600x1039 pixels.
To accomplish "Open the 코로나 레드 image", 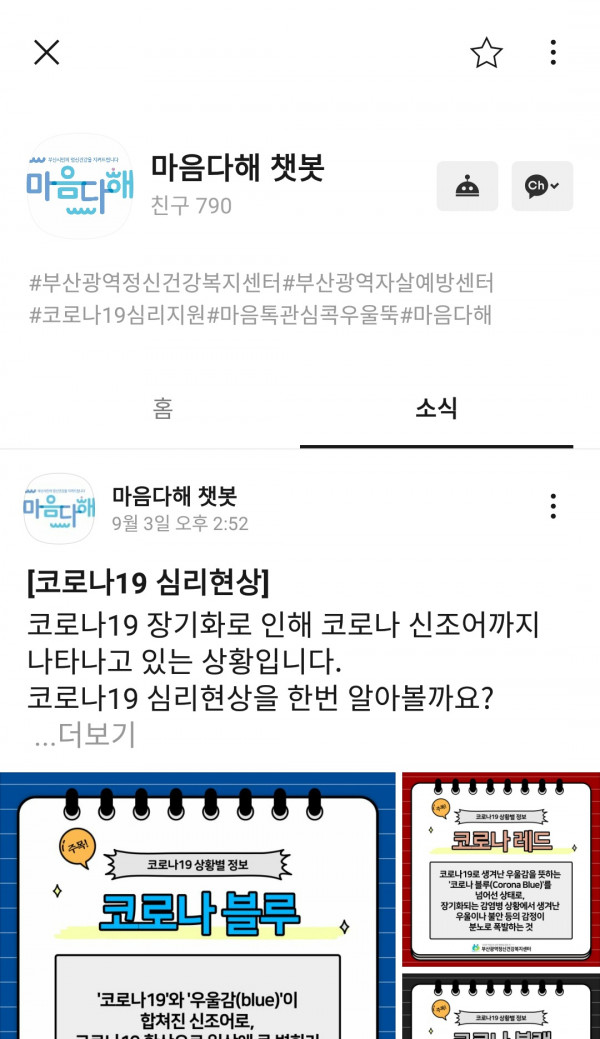I will pyautogui.click(x=501, y=868).
